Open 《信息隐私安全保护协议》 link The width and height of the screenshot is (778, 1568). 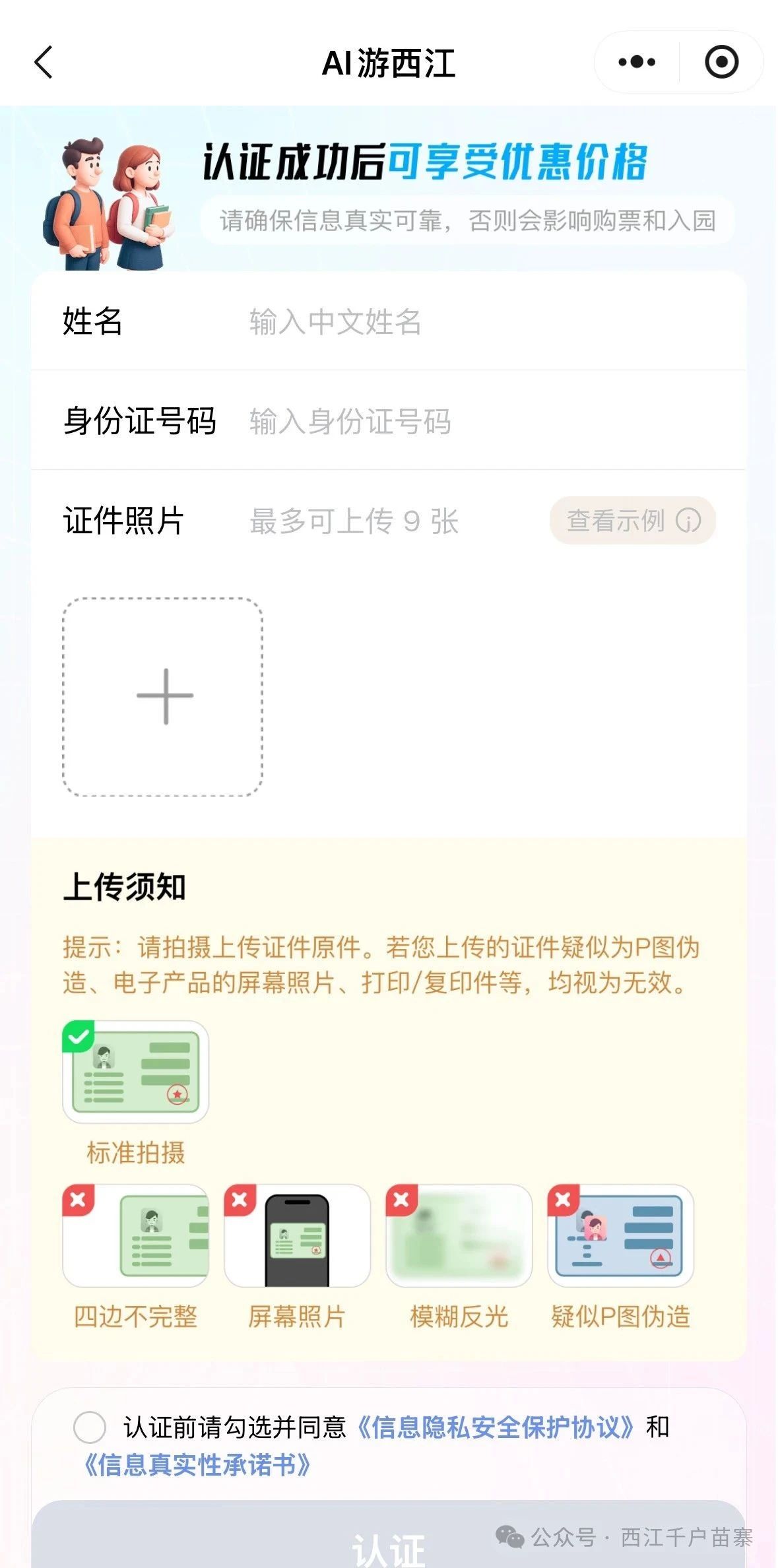pos(496,1427)
